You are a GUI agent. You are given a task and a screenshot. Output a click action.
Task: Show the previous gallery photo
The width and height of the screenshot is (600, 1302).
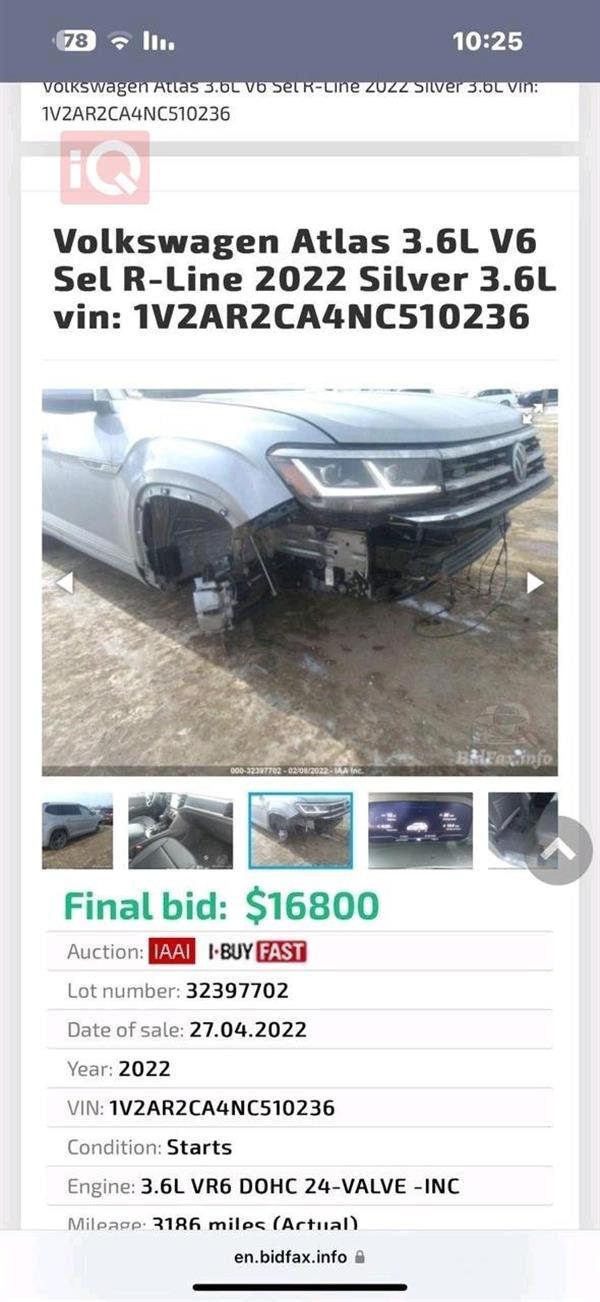tap(64, 582)
